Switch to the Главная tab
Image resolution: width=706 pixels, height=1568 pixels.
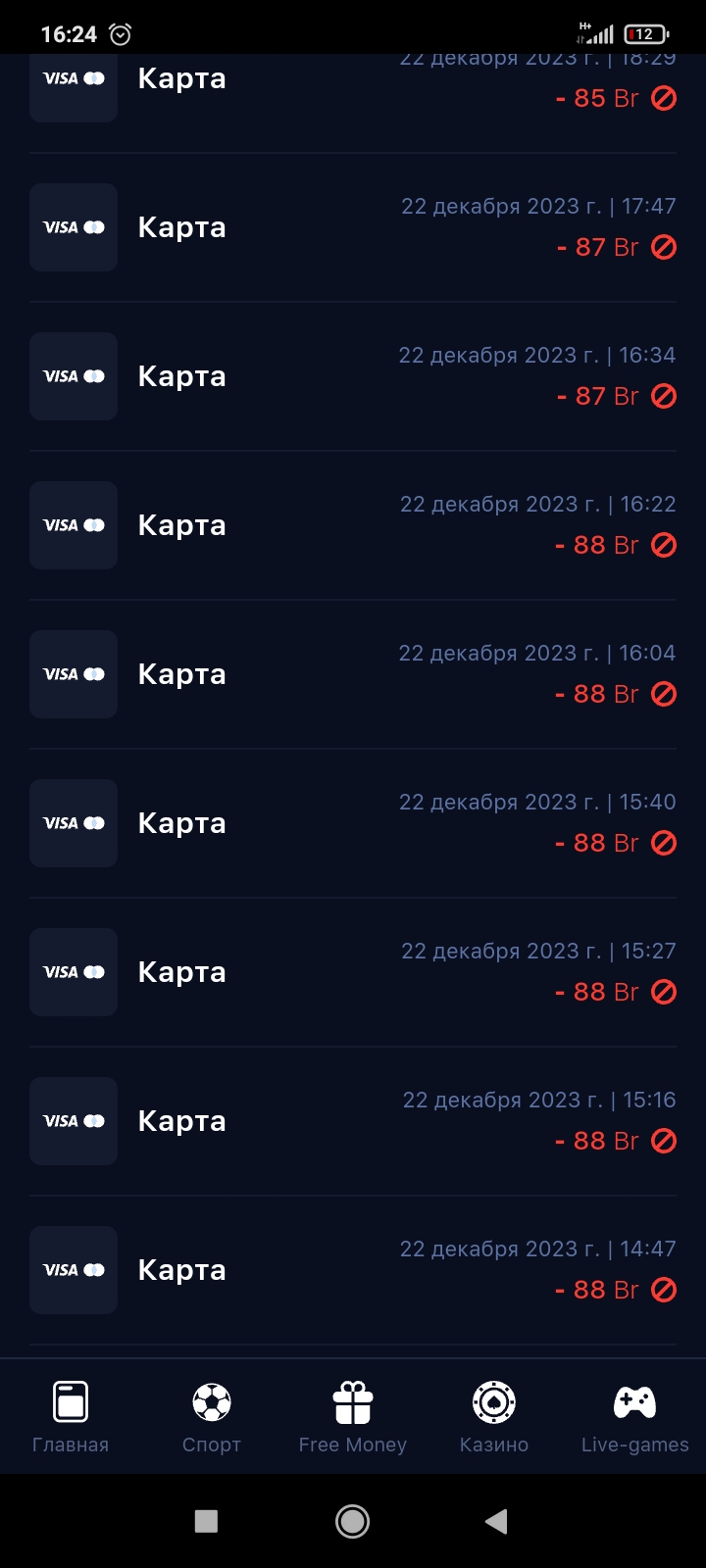click(x=71, y=1416)
